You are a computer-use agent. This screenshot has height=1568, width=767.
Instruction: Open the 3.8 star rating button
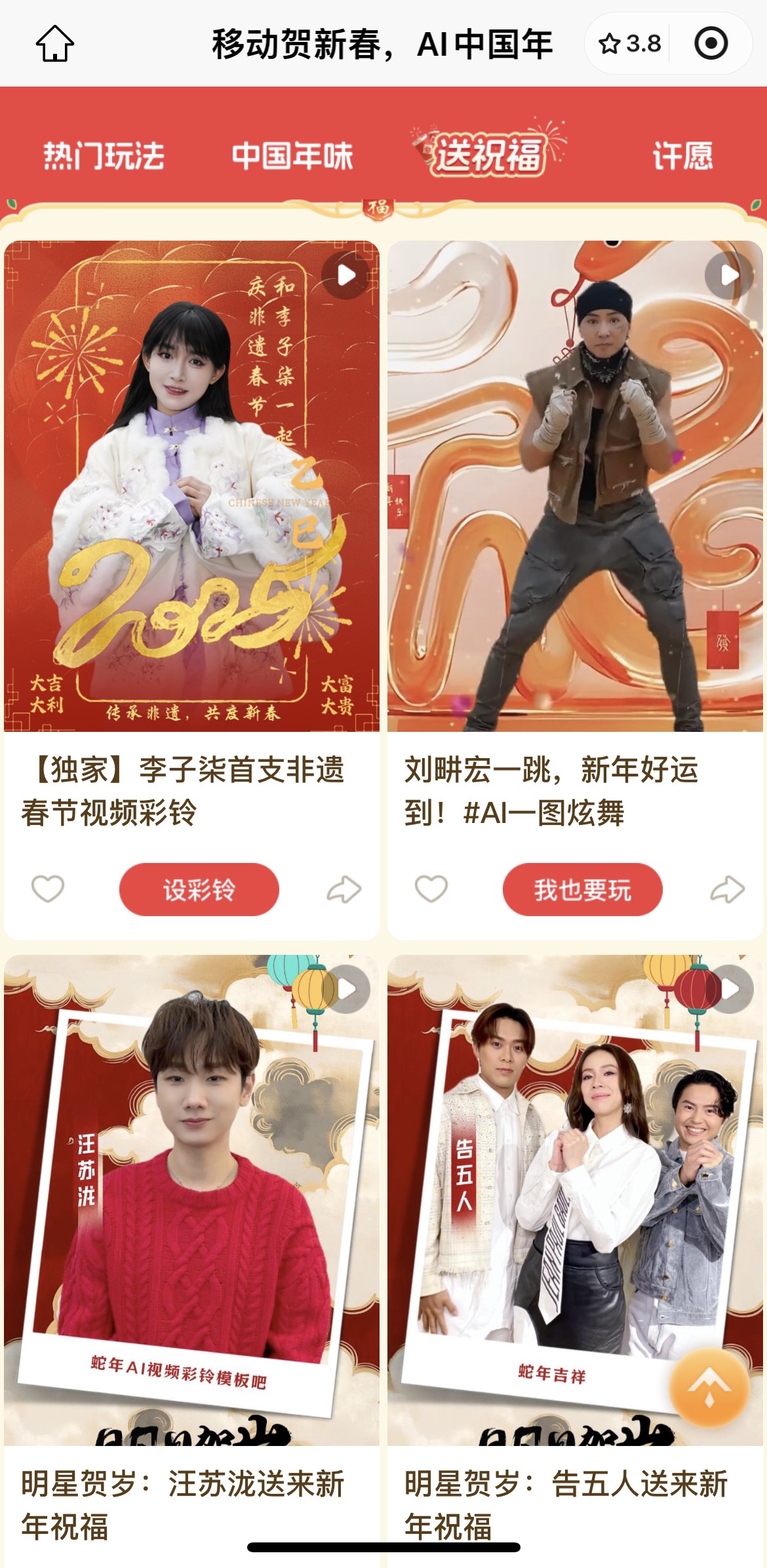[629, 44]
